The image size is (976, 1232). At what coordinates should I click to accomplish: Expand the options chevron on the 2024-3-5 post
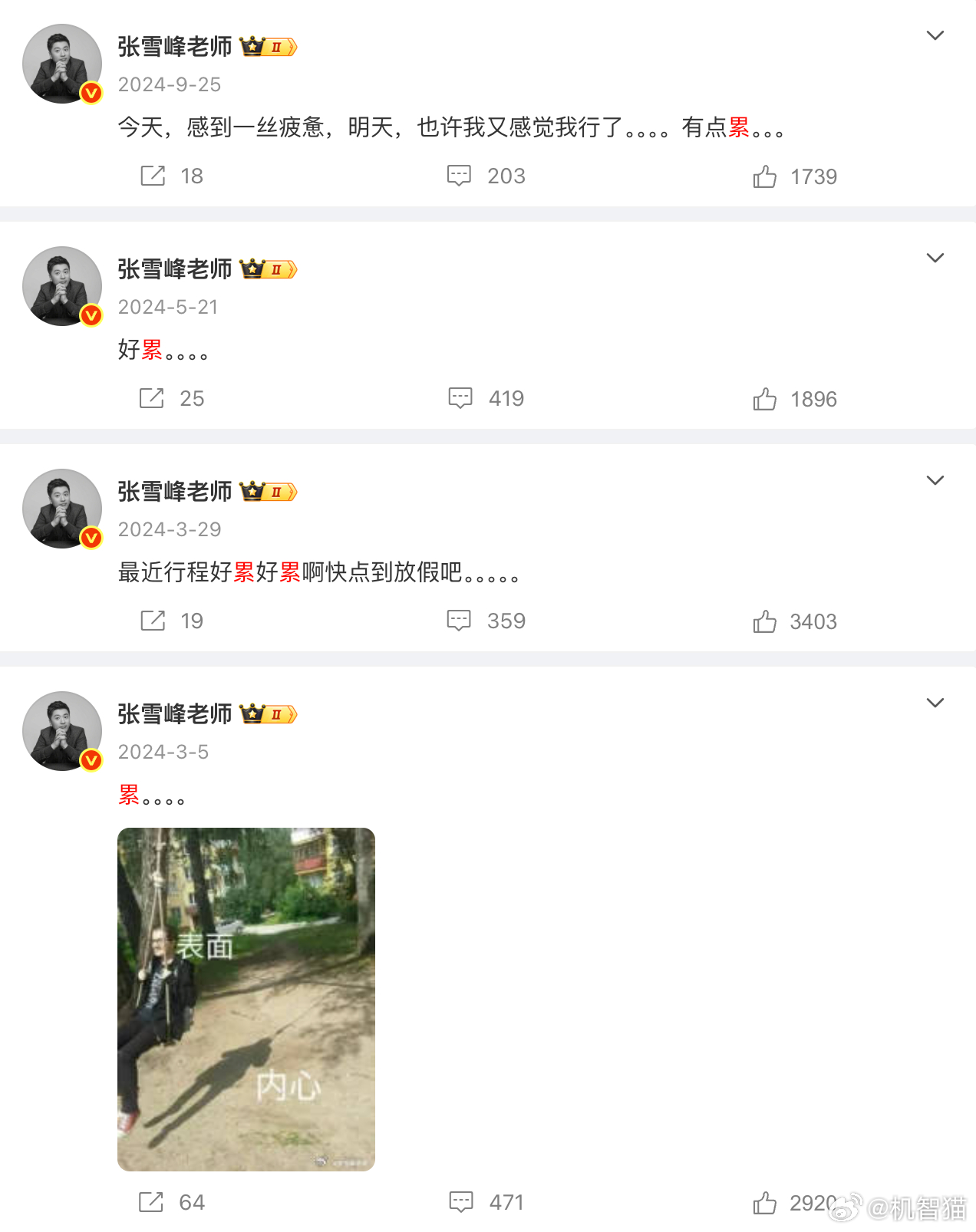(935, 702)
